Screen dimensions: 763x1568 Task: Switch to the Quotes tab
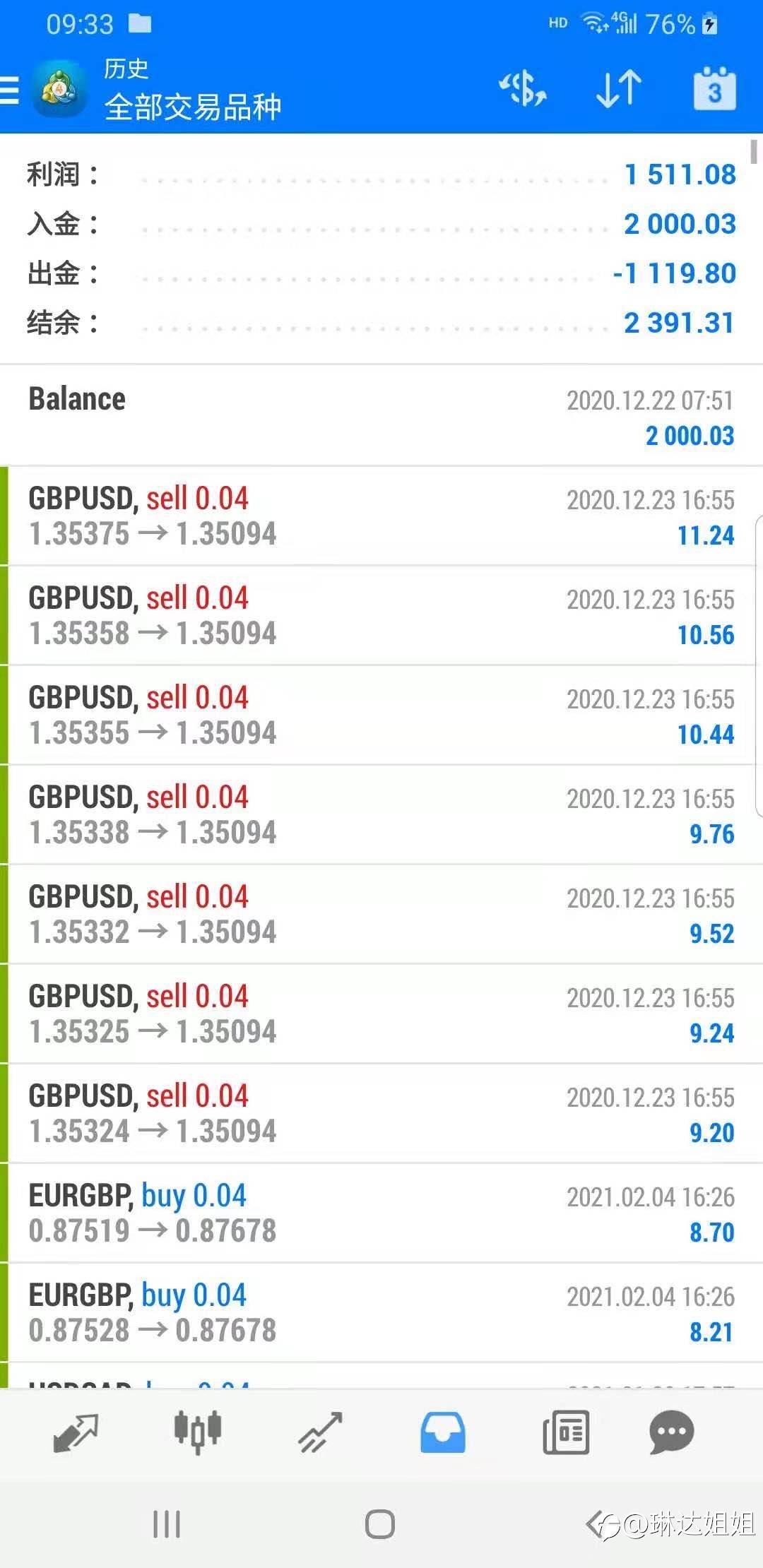coord(76,1432)
